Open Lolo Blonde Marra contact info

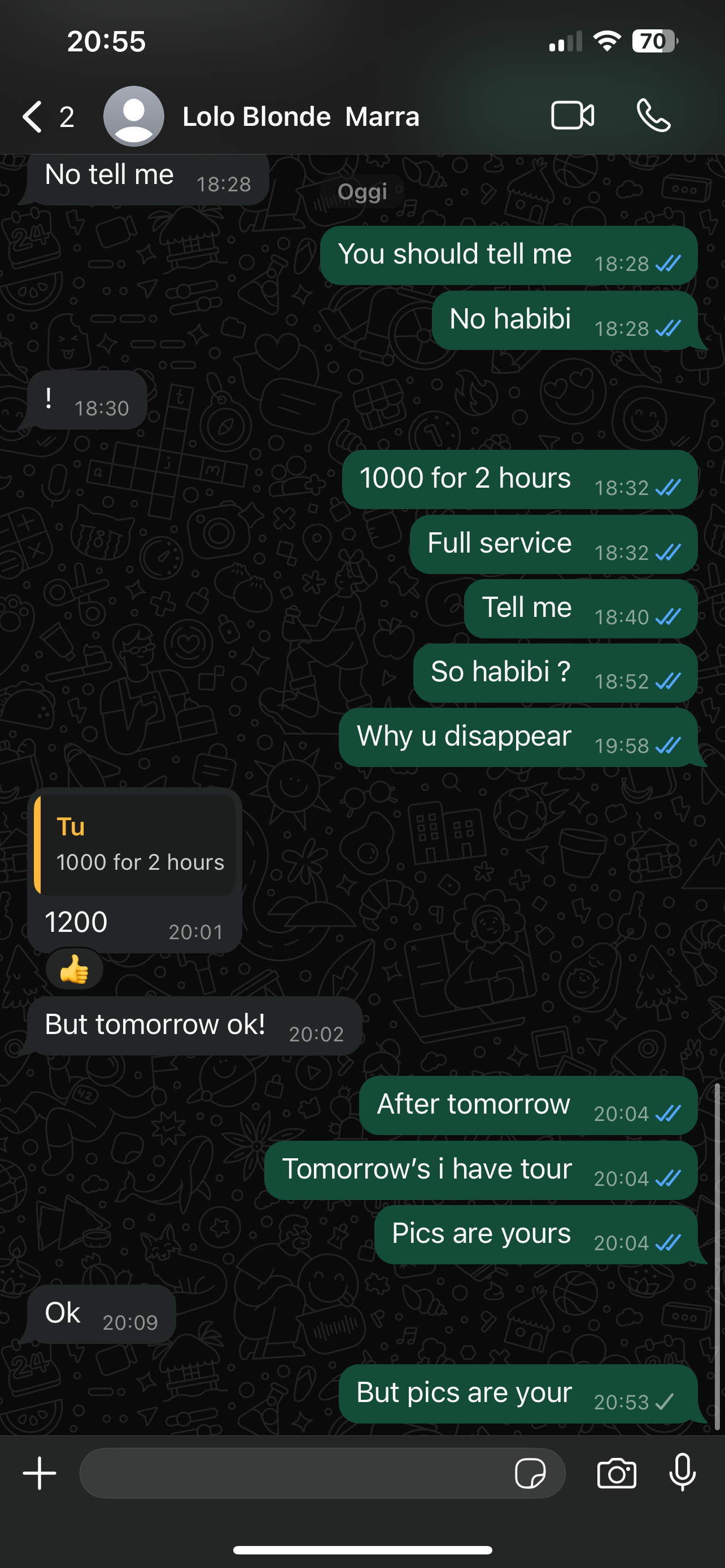tap(301, 116)
